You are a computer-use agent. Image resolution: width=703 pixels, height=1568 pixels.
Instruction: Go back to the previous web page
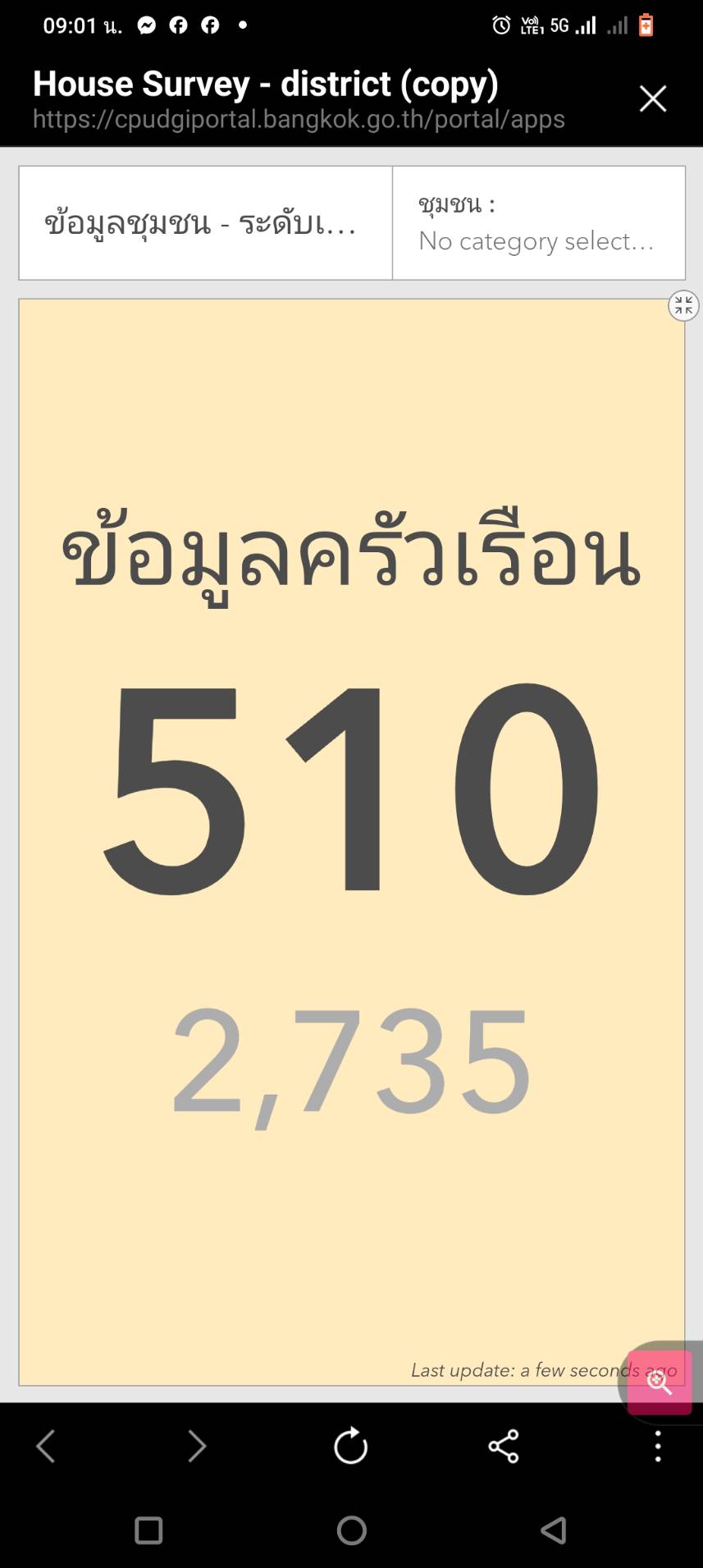46,1446
